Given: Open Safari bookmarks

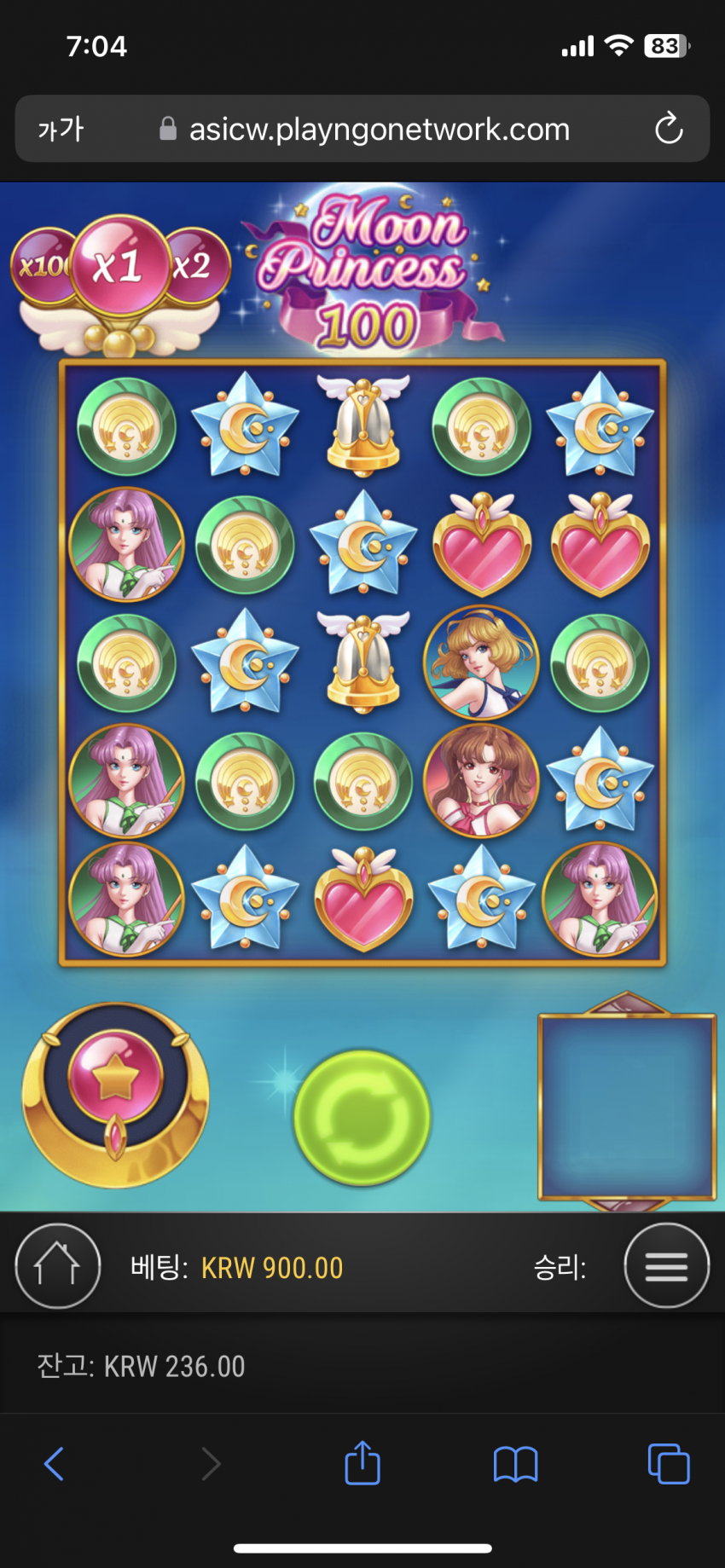Looking at the screenshot, I should click(515, 1464).
